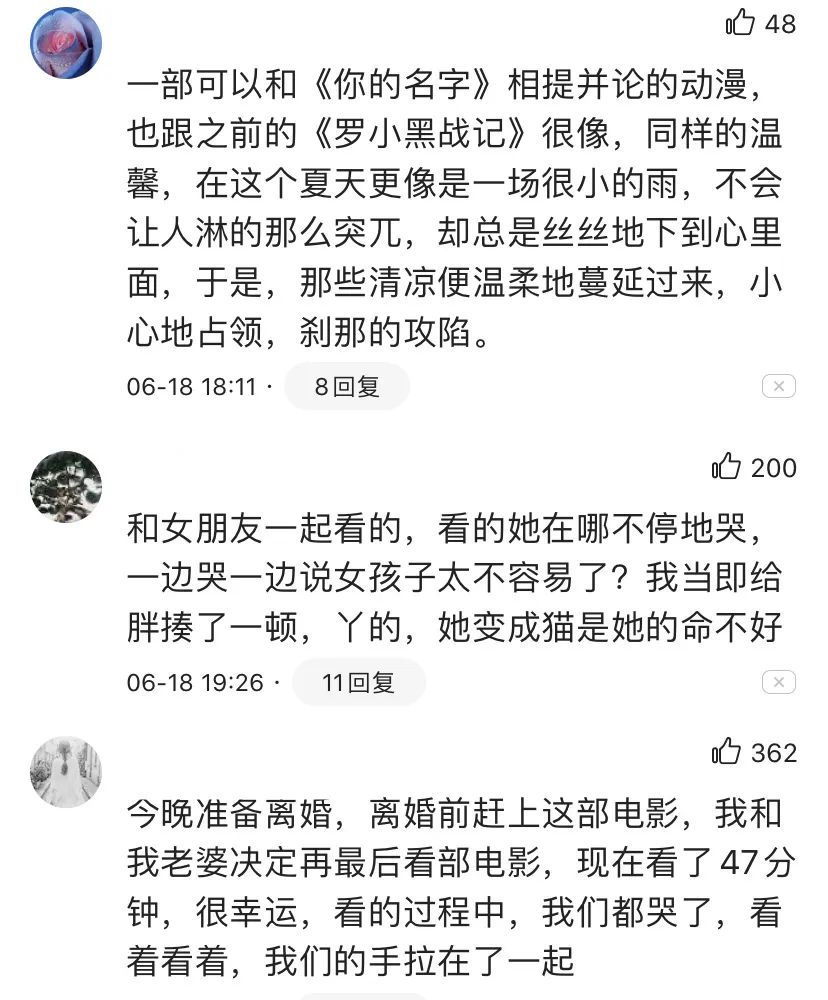Open the rose avatar commenter's profile
The width and height of the screenshot is (828, 1000).
tap(67, 43)
